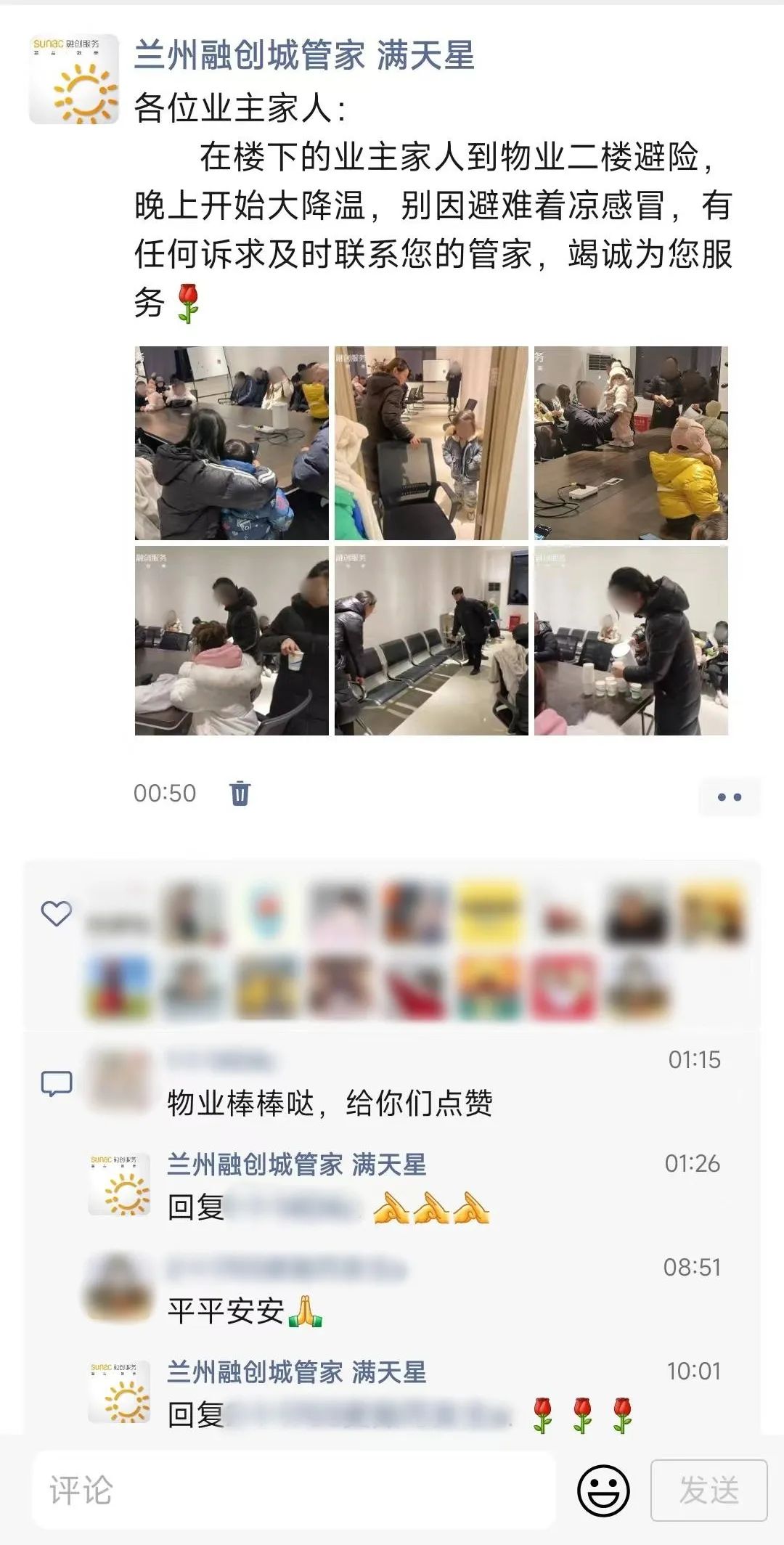Tap the poster's sun logo avatar

click(74, 79)
